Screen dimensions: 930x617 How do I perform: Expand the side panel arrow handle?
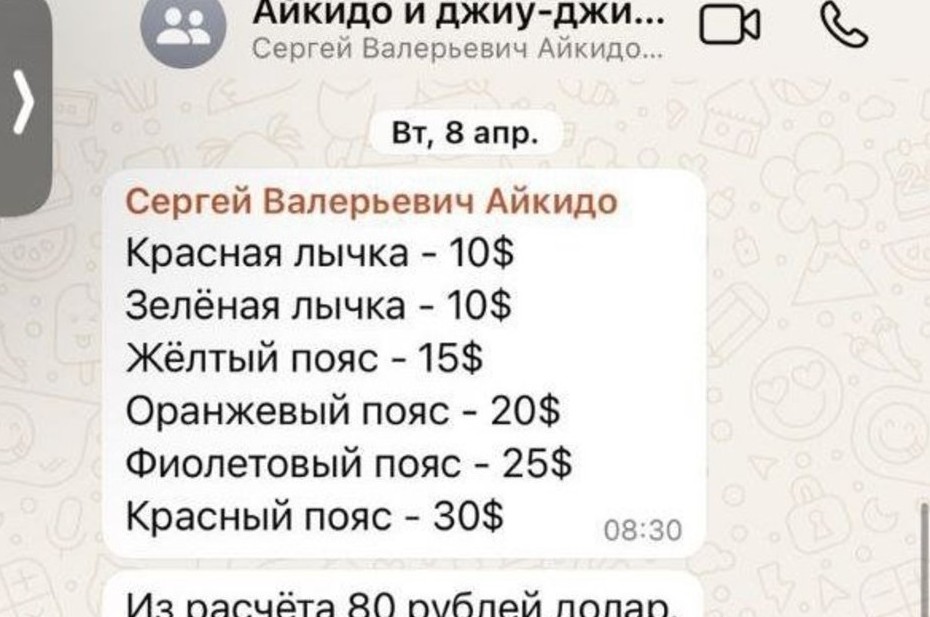pos(22,108)
